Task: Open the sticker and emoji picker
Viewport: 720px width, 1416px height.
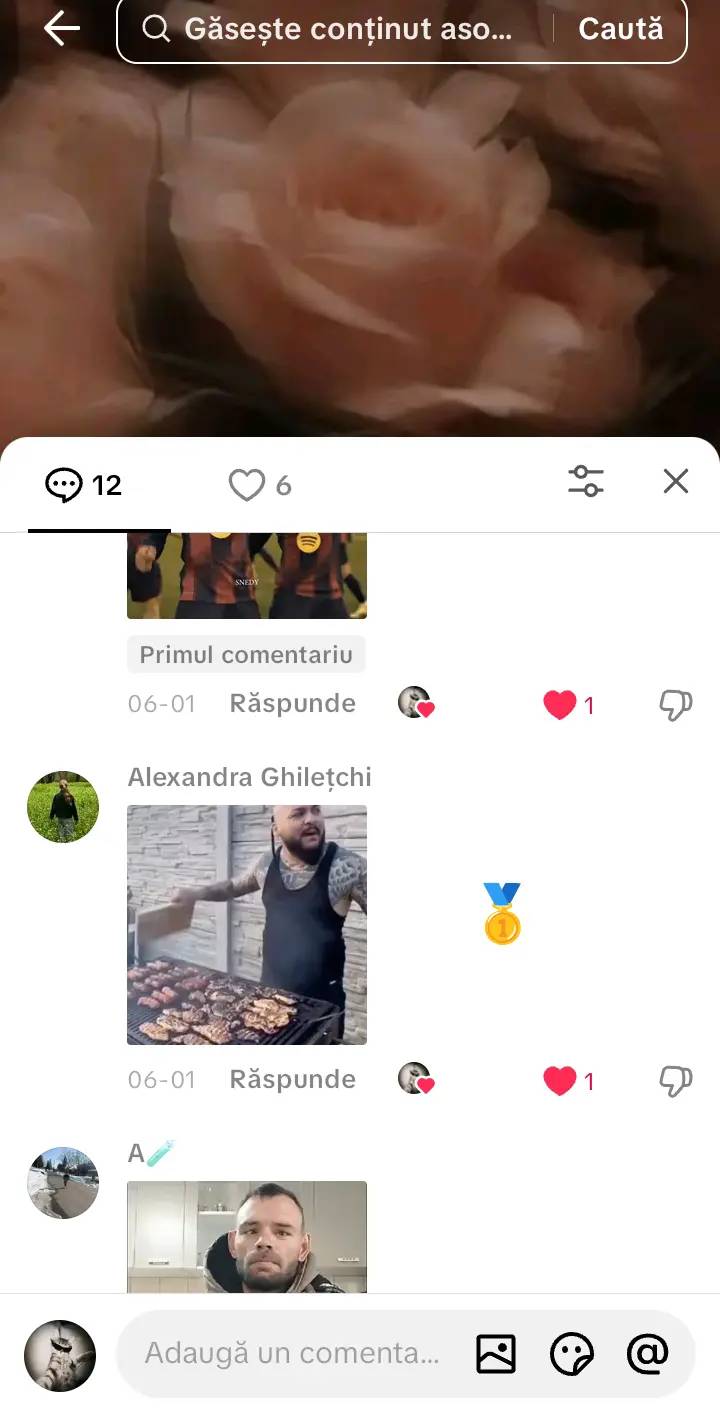Action: 572,1355
